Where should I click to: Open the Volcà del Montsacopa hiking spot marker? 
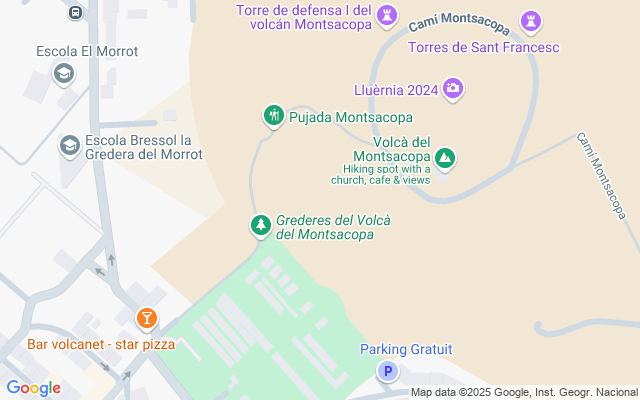click(x=446, y=157)
